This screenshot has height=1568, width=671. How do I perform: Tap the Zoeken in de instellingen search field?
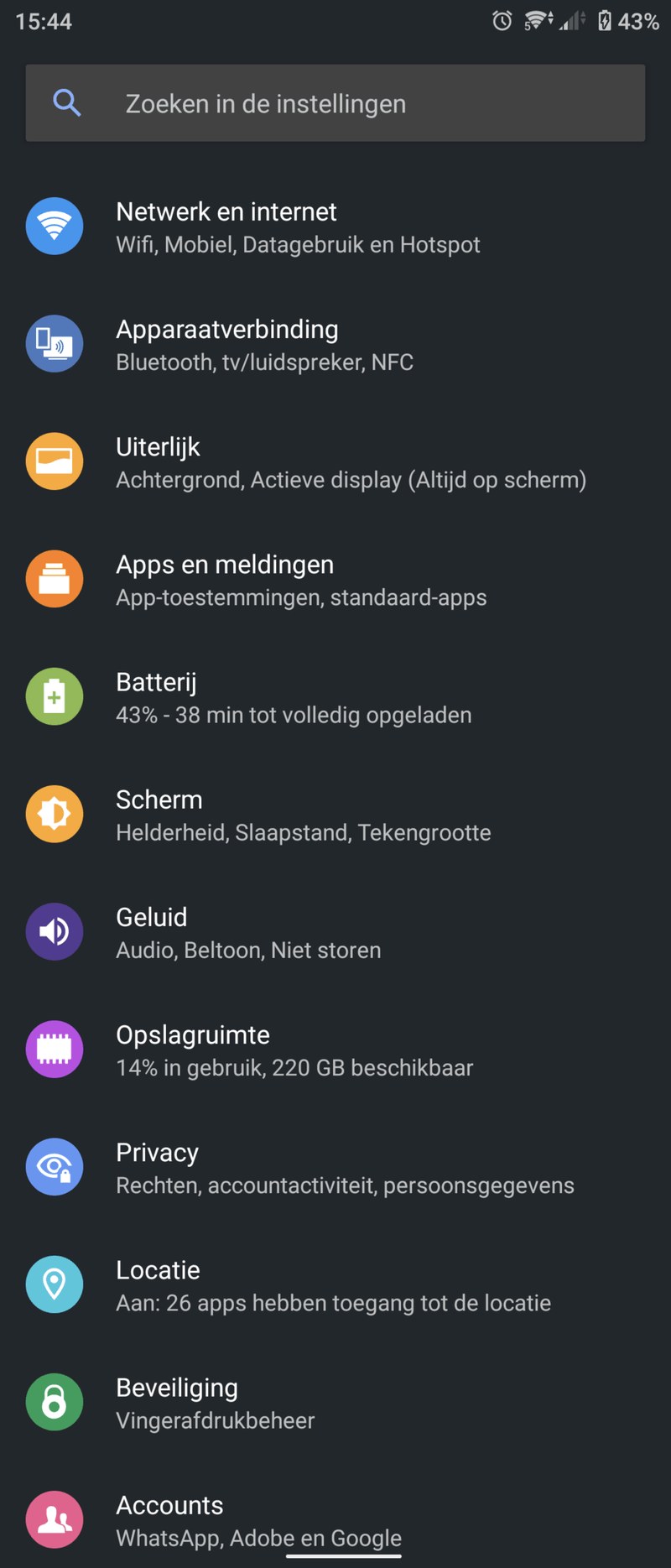click(335, 103)
